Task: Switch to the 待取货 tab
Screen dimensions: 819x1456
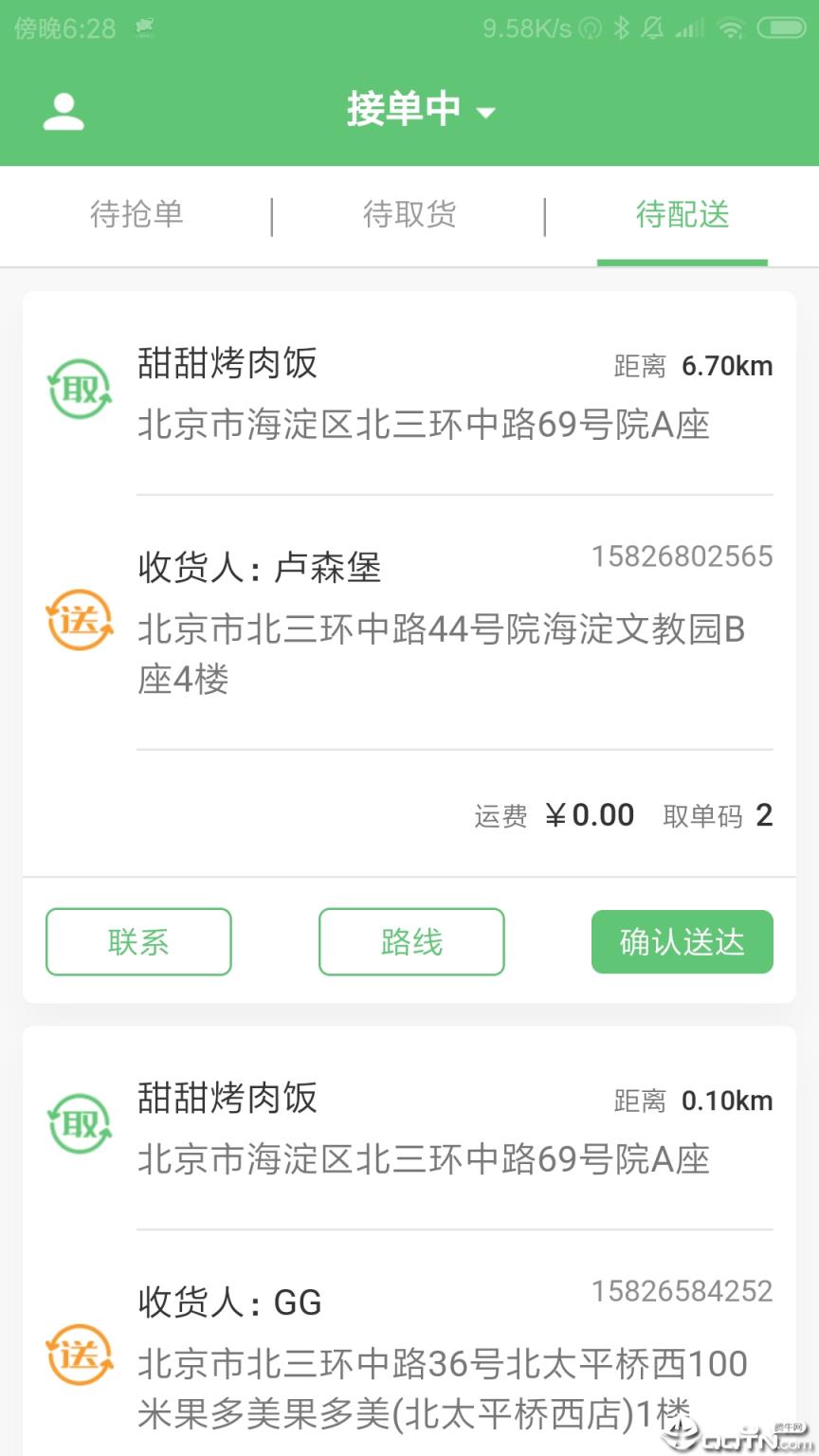Action: coord(409,215)
